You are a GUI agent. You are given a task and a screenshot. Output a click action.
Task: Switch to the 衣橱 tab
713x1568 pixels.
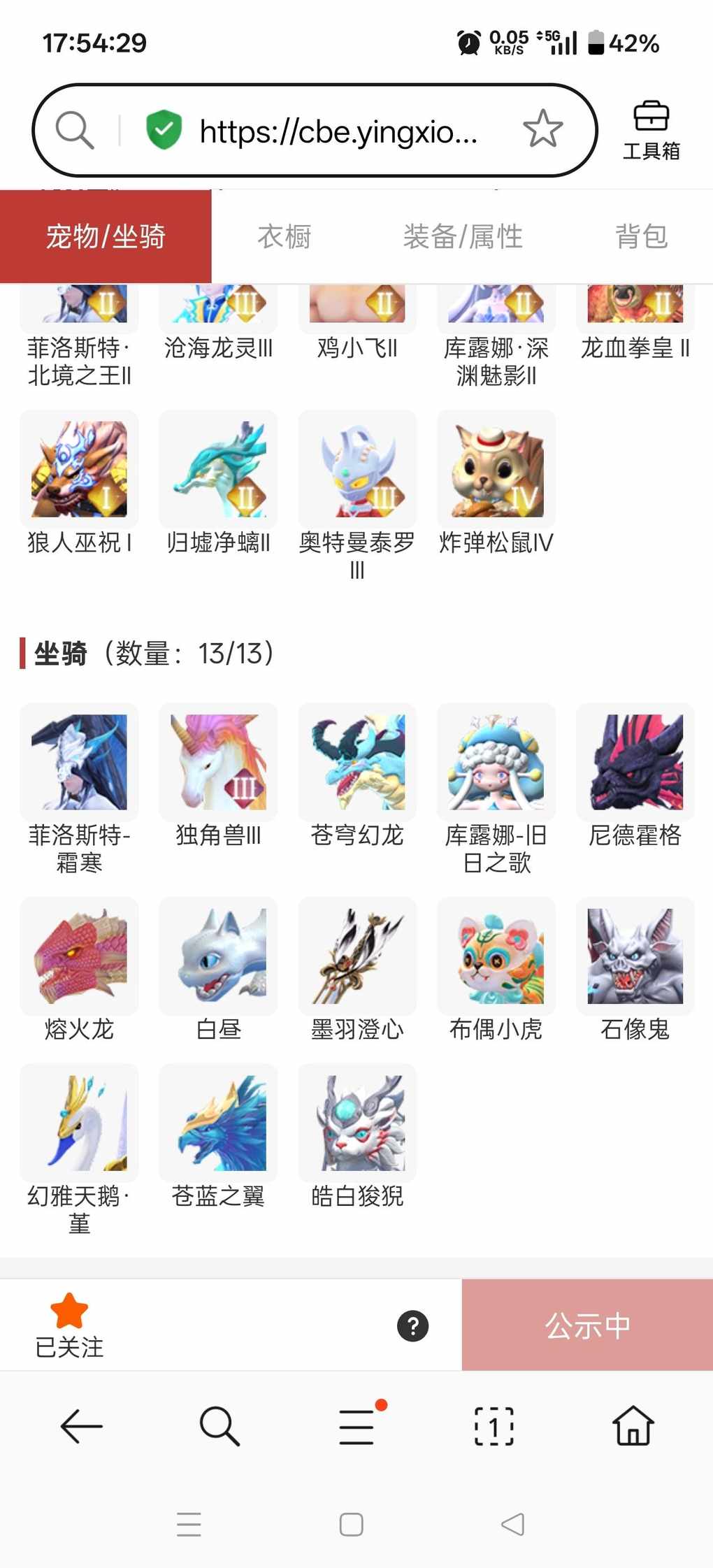(284, 236)
